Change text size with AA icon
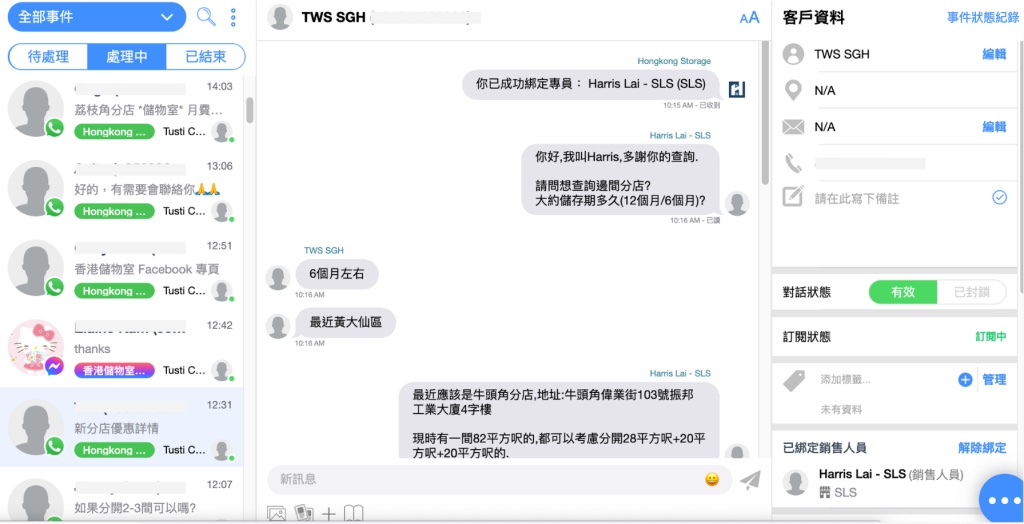This screenshot has height=524, width=1024. [x=749, y=17]
